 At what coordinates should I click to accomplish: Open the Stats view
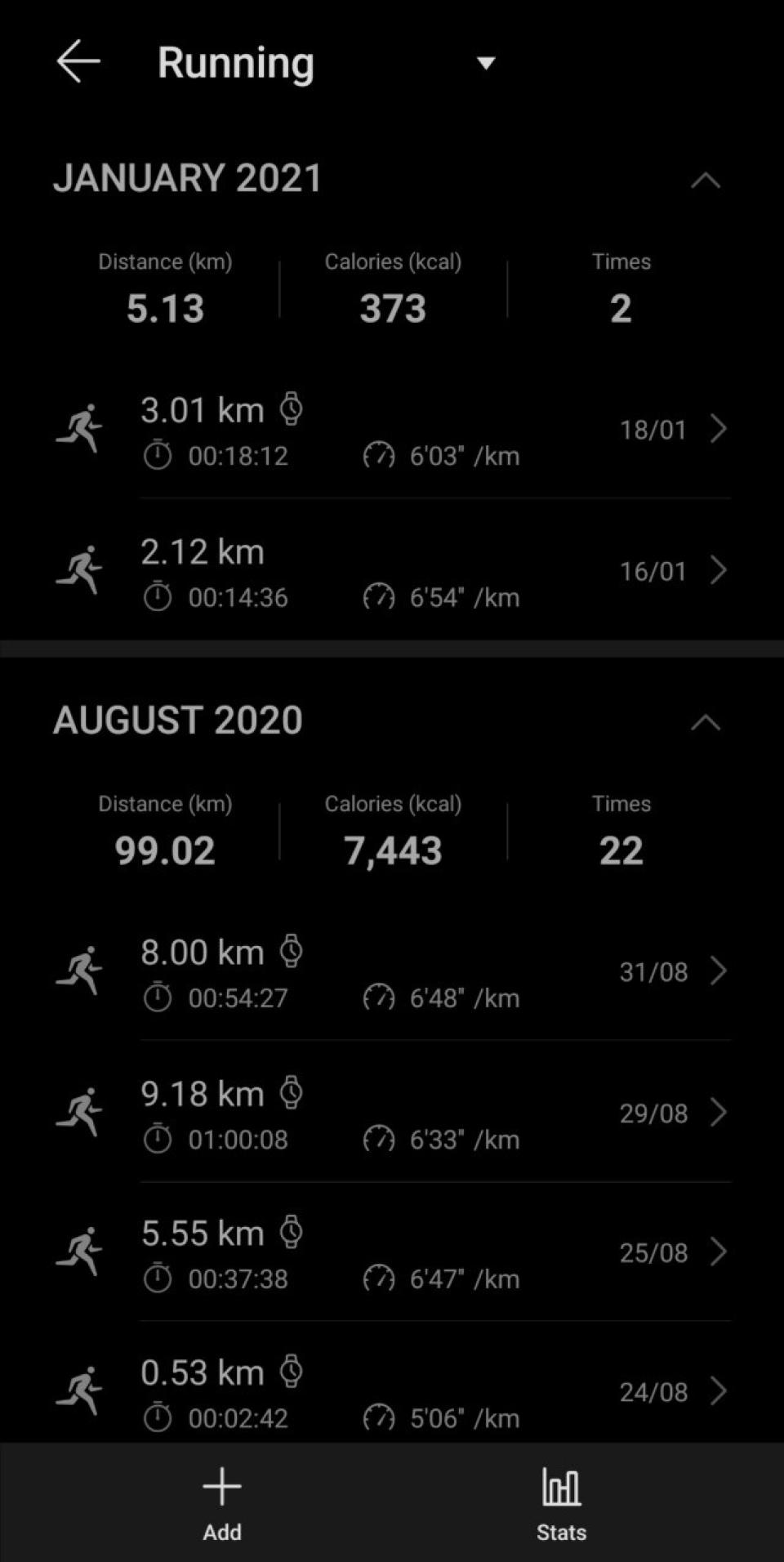tap(561, 1502)
